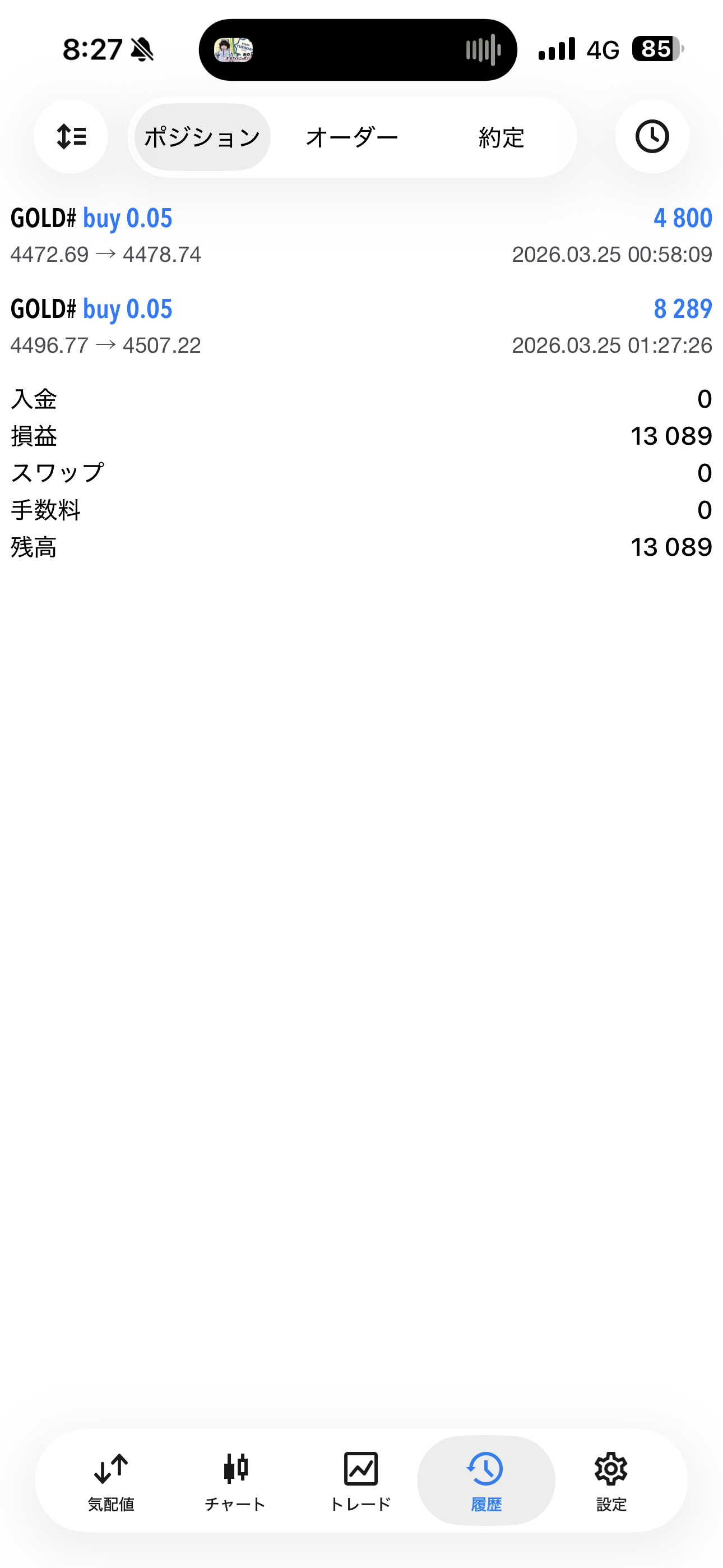Open the チャート tab
The height and width of the screenshot is (1568, 723).
click(x=235, y=1481)
